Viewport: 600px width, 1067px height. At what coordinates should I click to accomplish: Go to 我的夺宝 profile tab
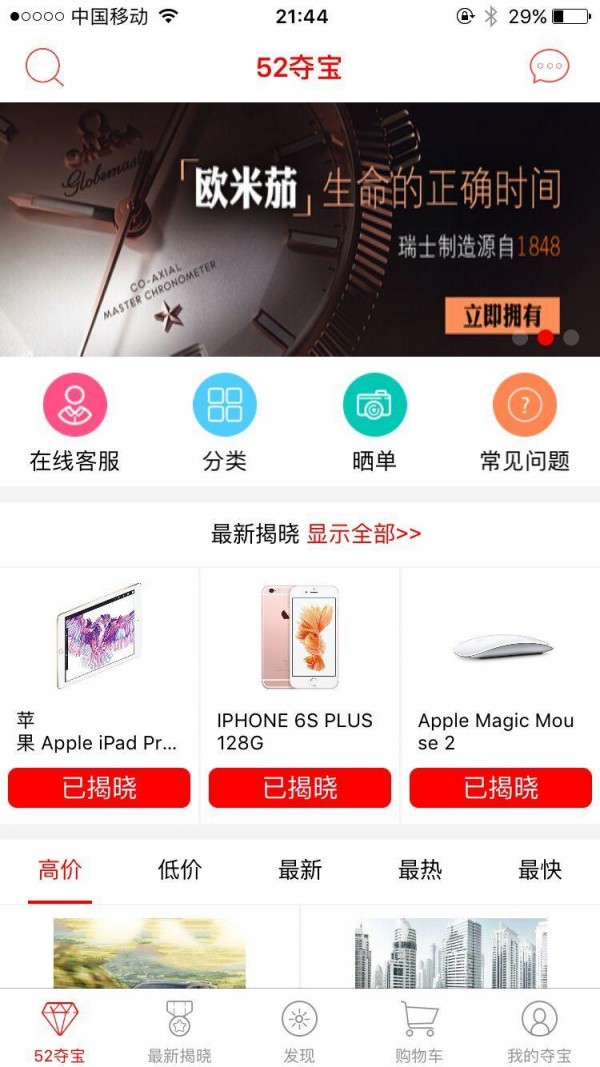[539, 1031]
